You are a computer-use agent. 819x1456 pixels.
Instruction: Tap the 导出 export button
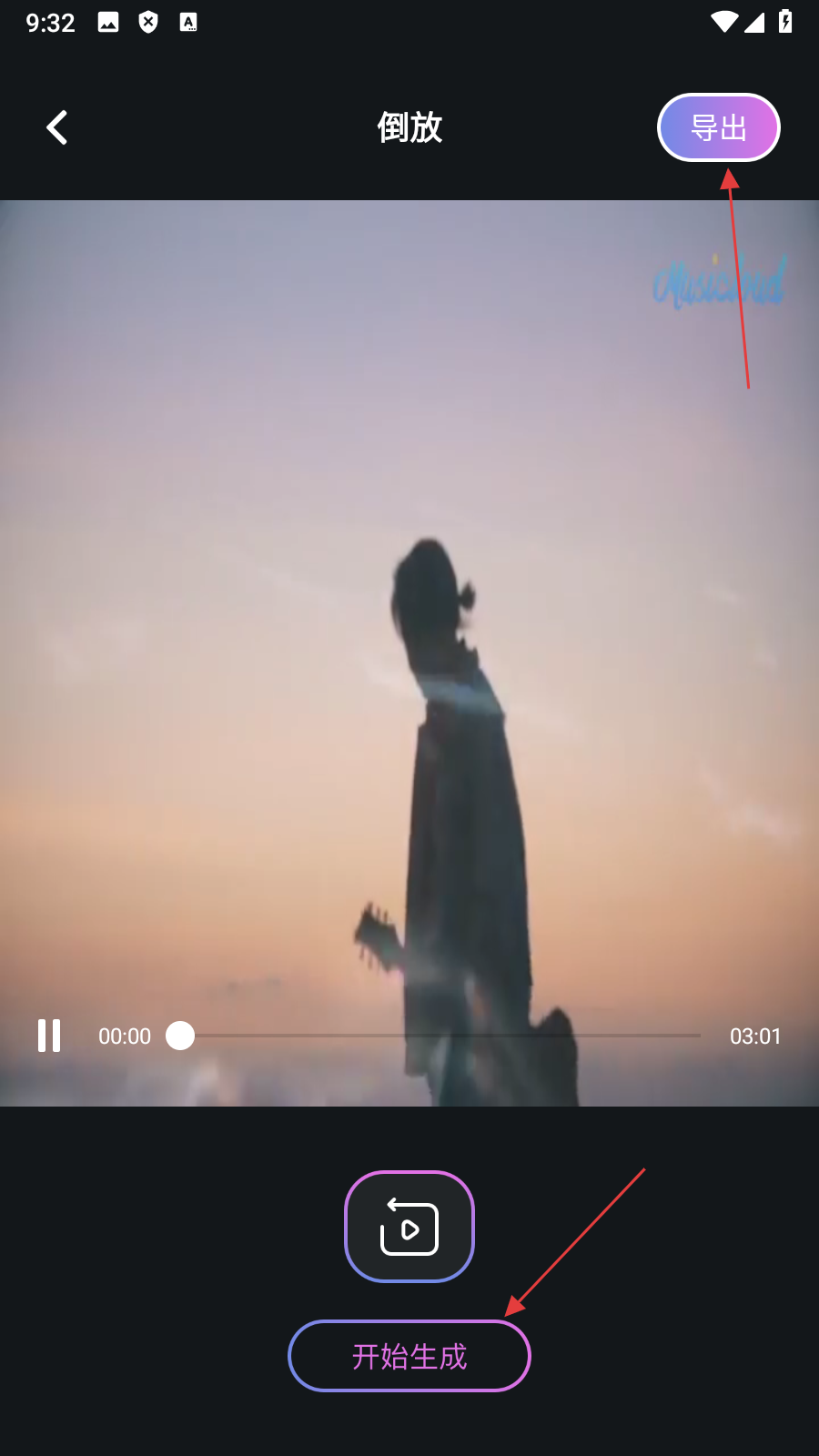coord(718,127)
